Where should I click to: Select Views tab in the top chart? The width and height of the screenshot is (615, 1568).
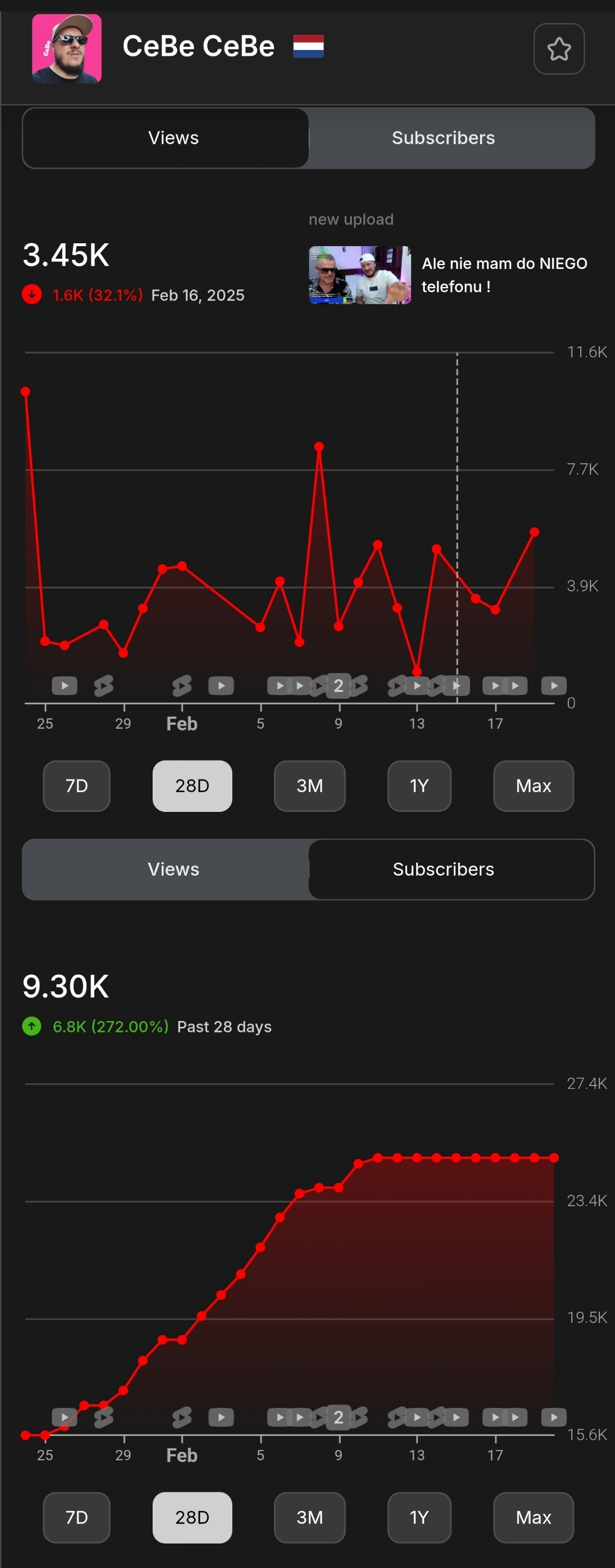pyautogui.click(x=173, y=138)
